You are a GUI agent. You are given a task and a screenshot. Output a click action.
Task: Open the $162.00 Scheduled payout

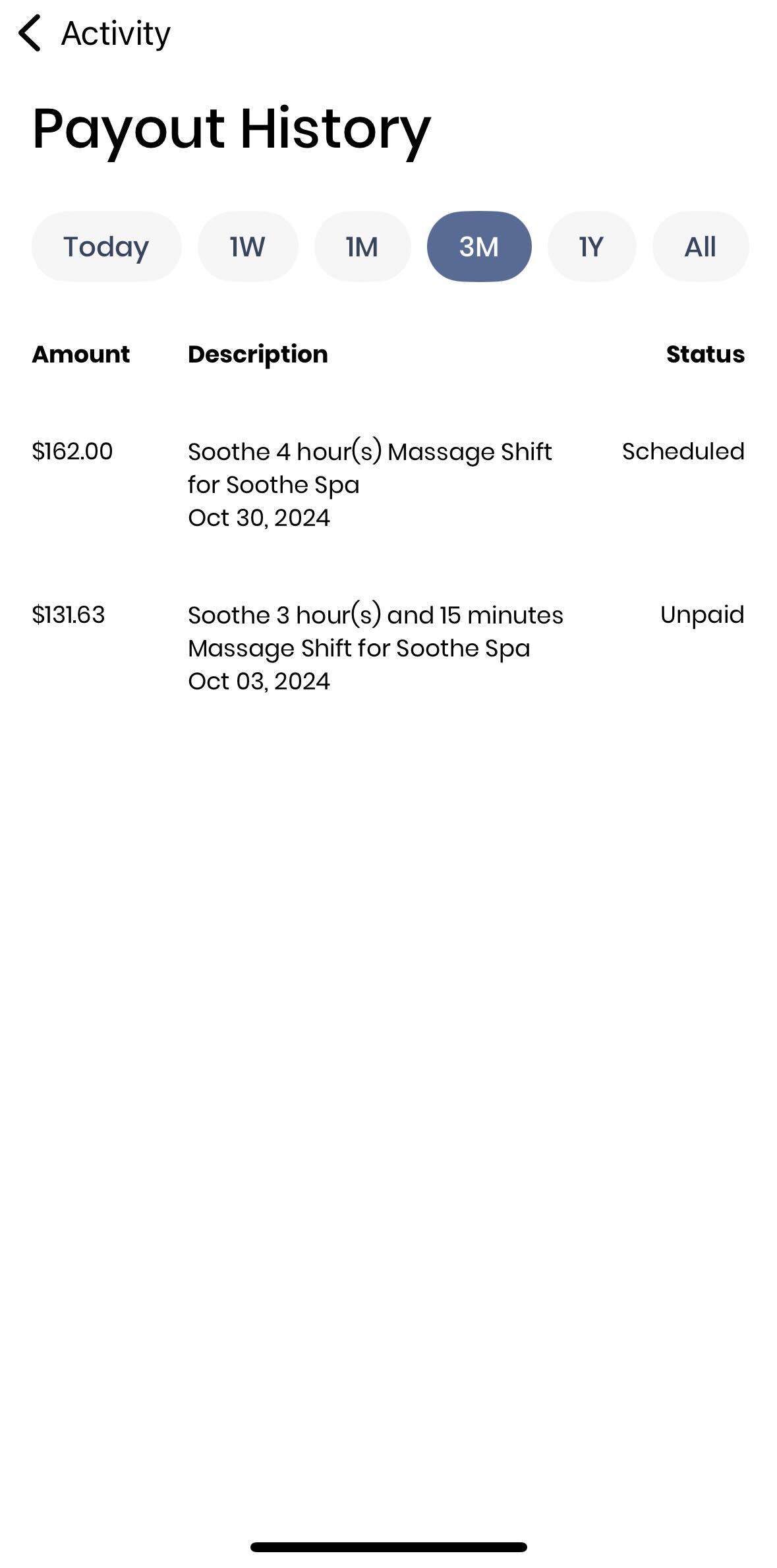(x=388, y=484)
